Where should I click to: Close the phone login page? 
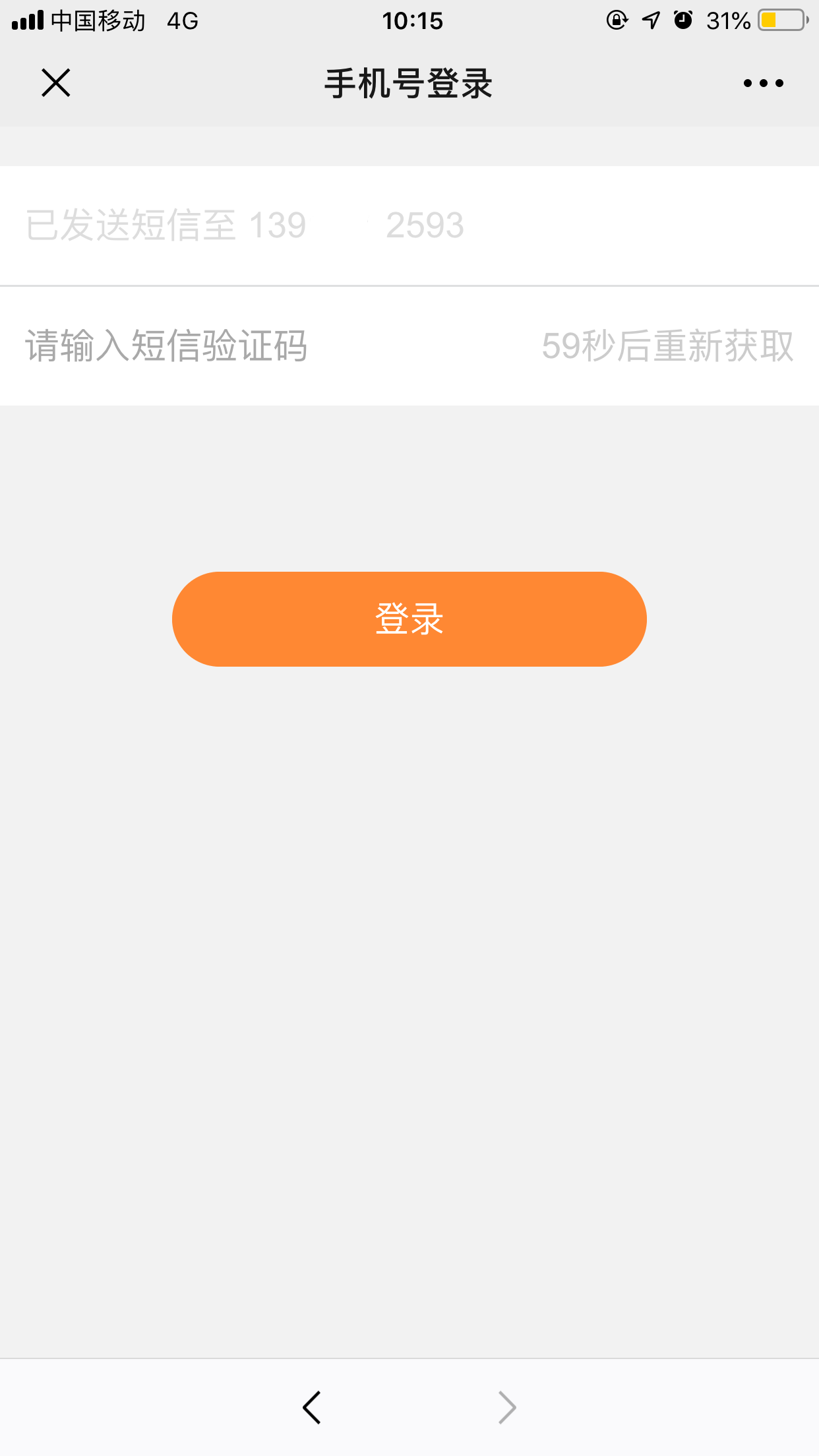(x=56, y=83)
